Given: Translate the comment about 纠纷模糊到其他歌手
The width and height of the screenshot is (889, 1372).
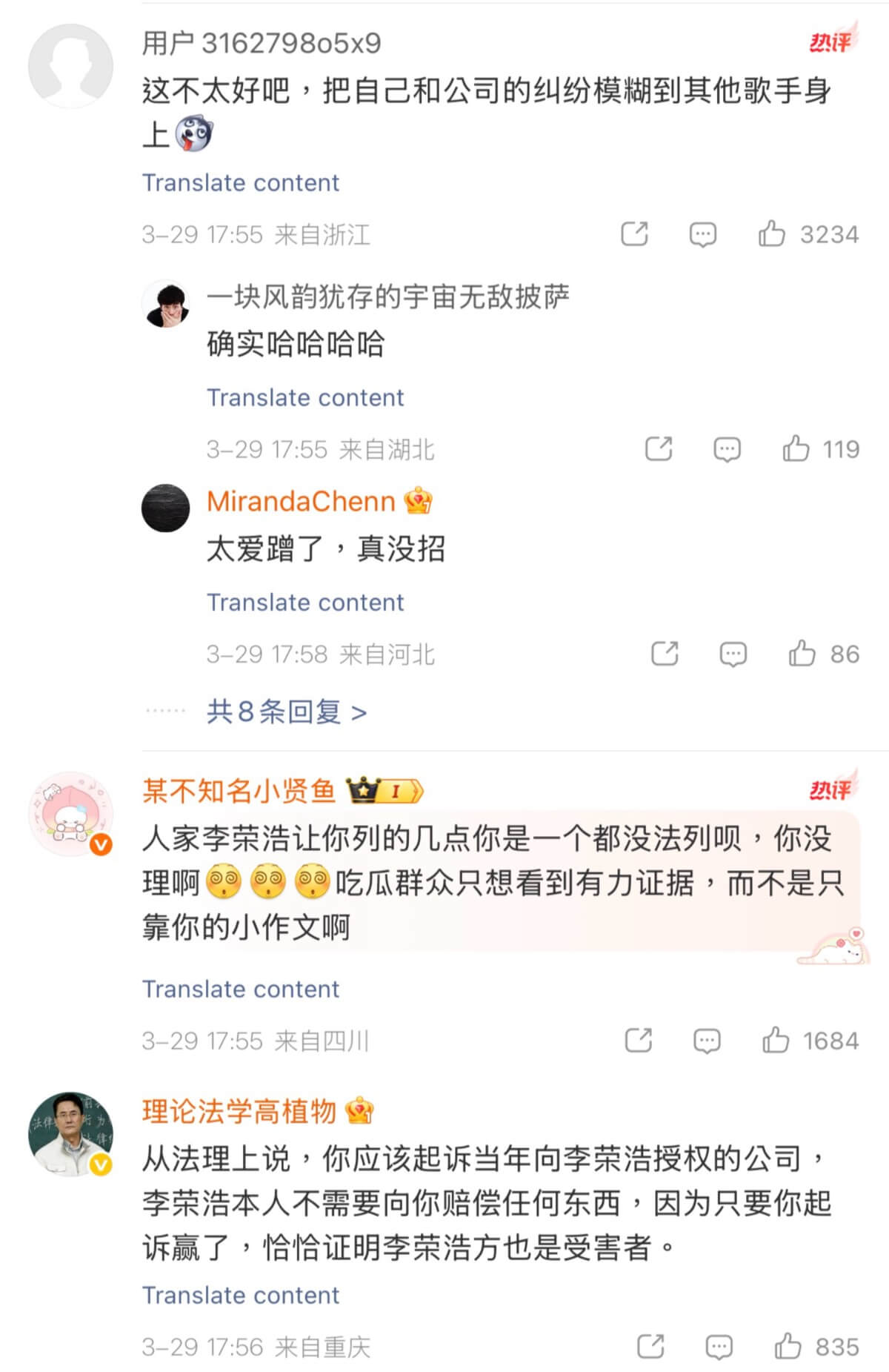Looking at the screenshot, I should [241, 182].
